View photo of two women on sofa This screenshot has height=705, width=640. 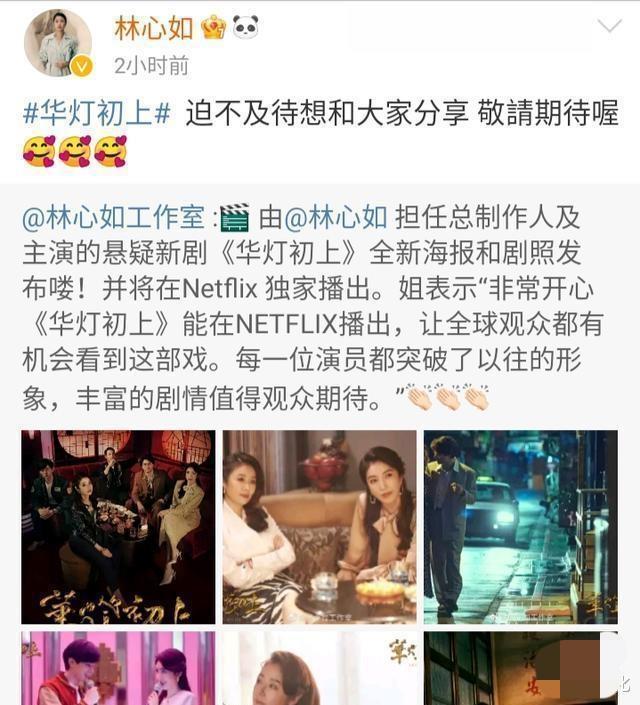(319, 526)
